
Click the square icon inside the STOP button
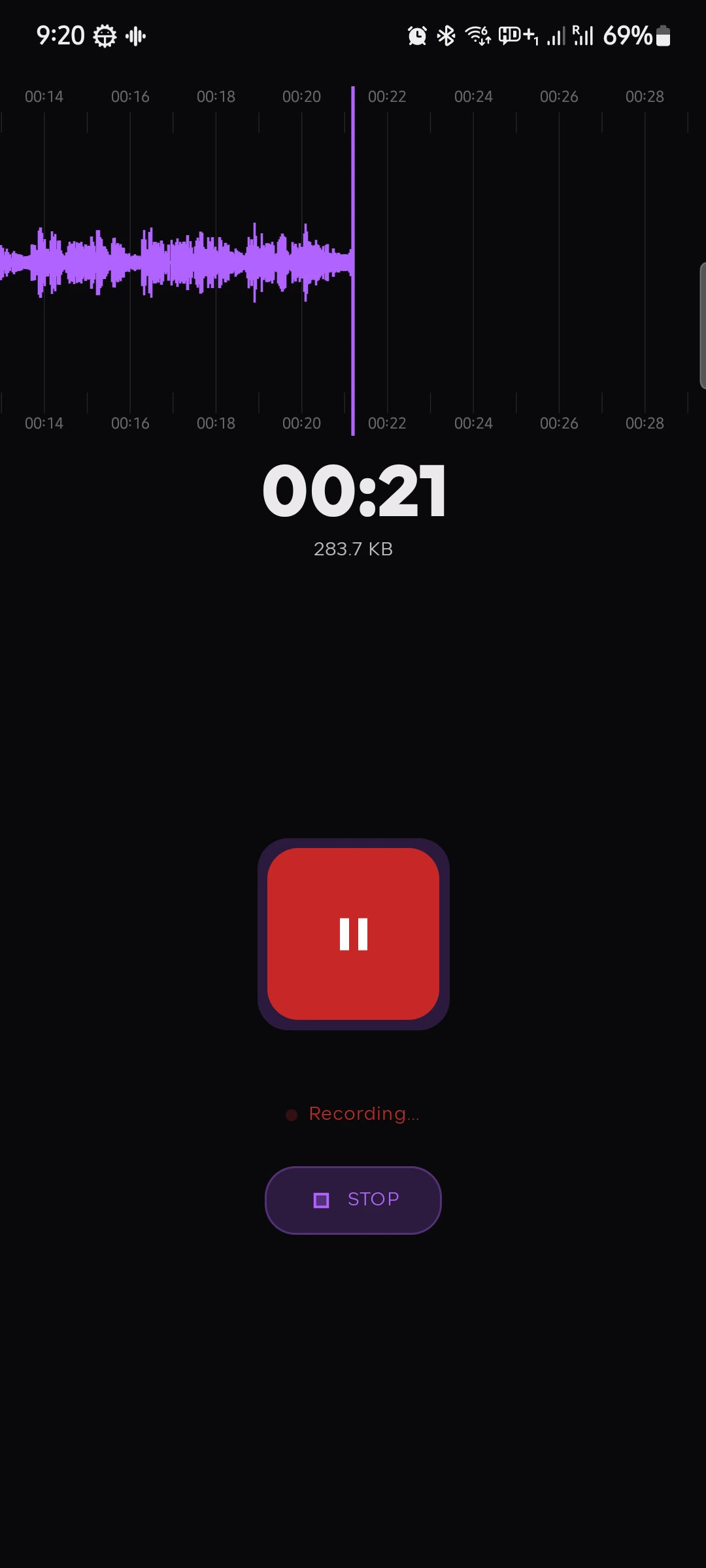coord(320,1200)
